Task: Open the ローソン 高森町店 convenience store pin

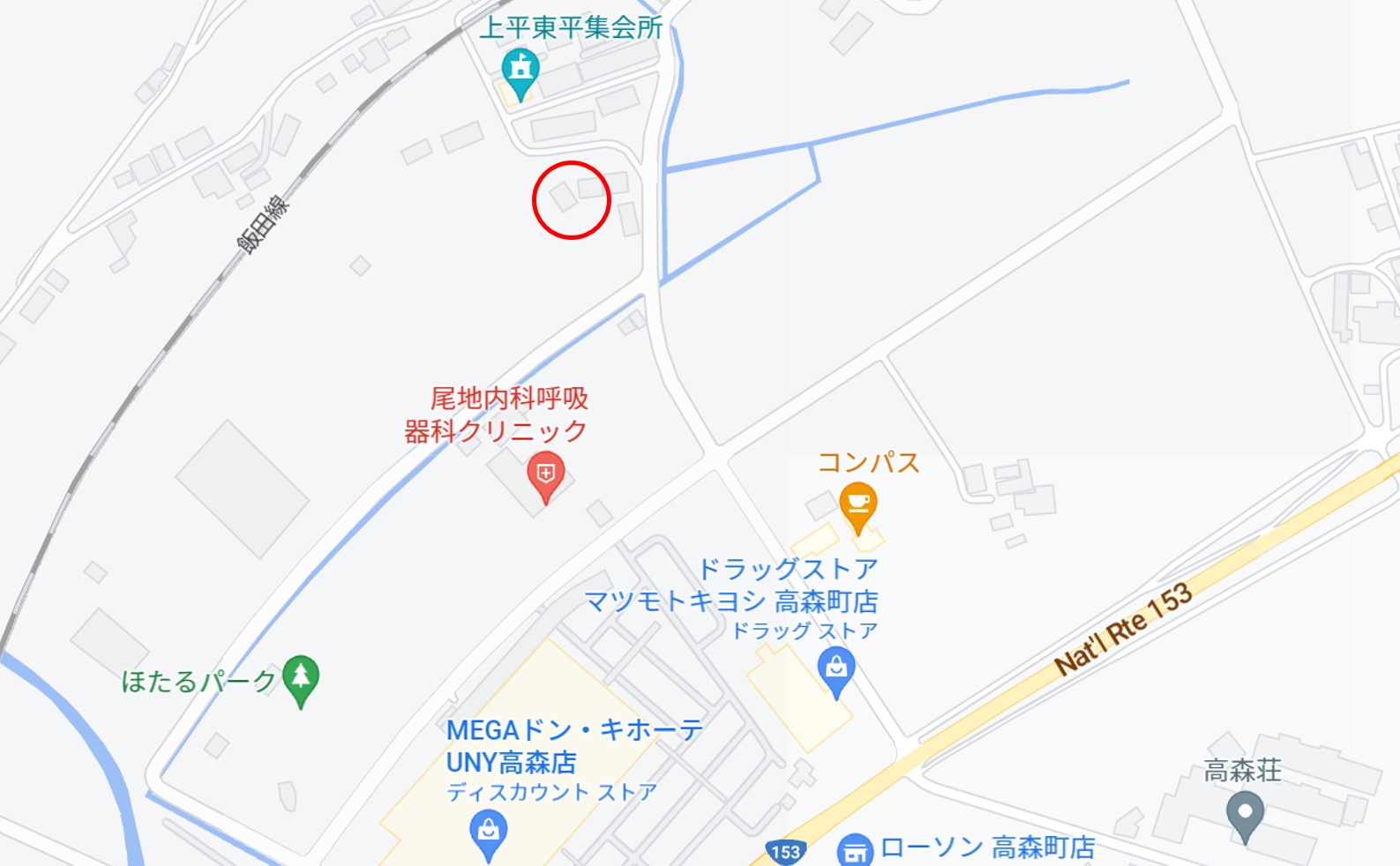Action: click(x=854, y=850)
